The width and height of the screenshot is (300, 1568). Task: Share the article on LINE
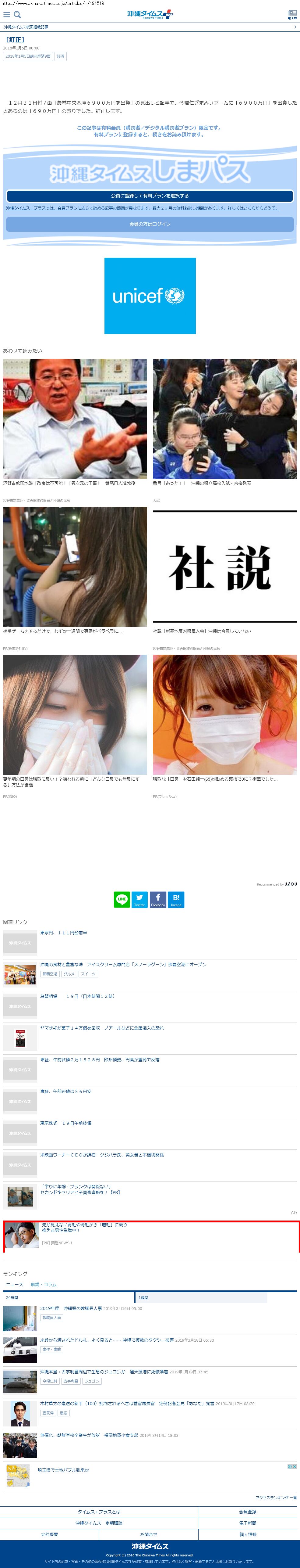tap(122, 899)
